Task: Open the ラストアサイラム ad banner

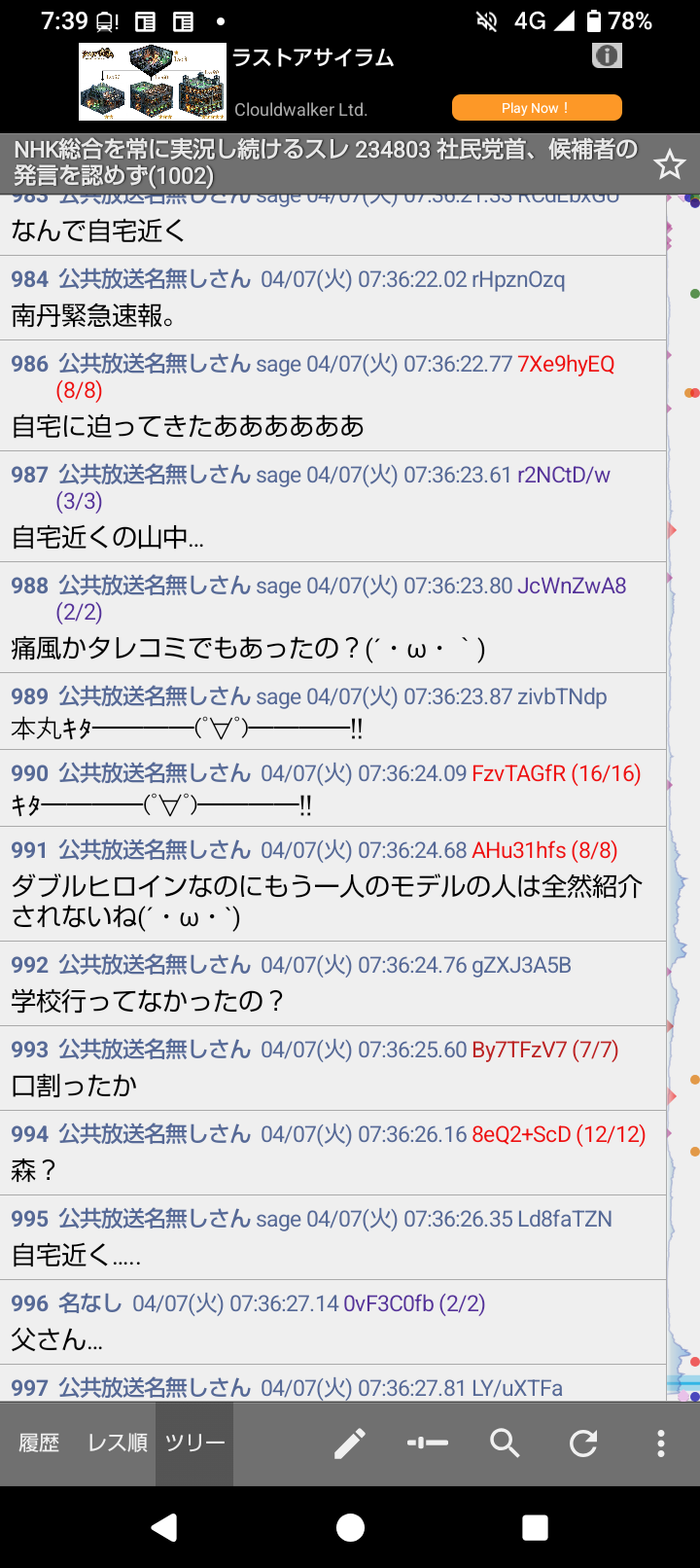Action: [x=311, y=58]
